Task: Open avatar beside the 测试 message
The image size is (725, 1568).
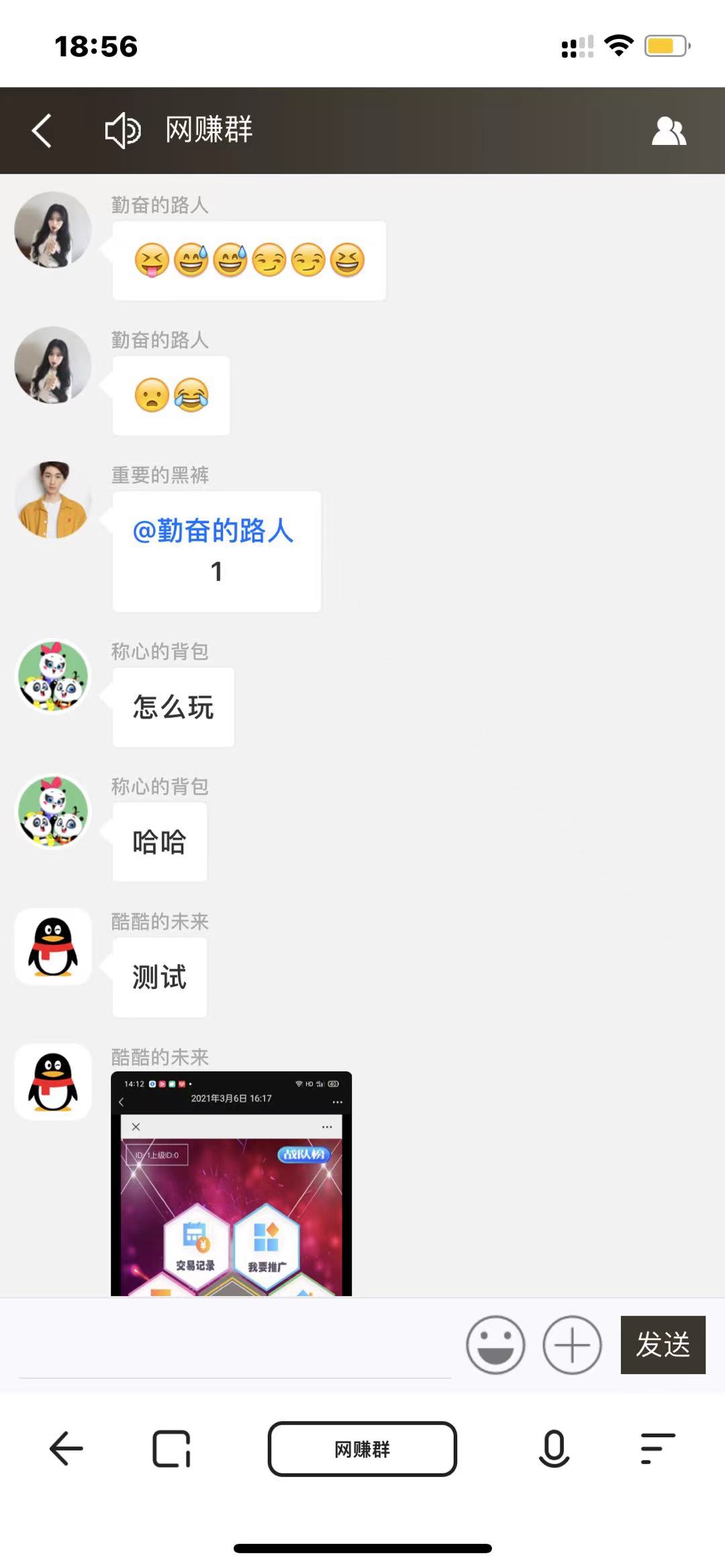Action: (x=53, y=947)
